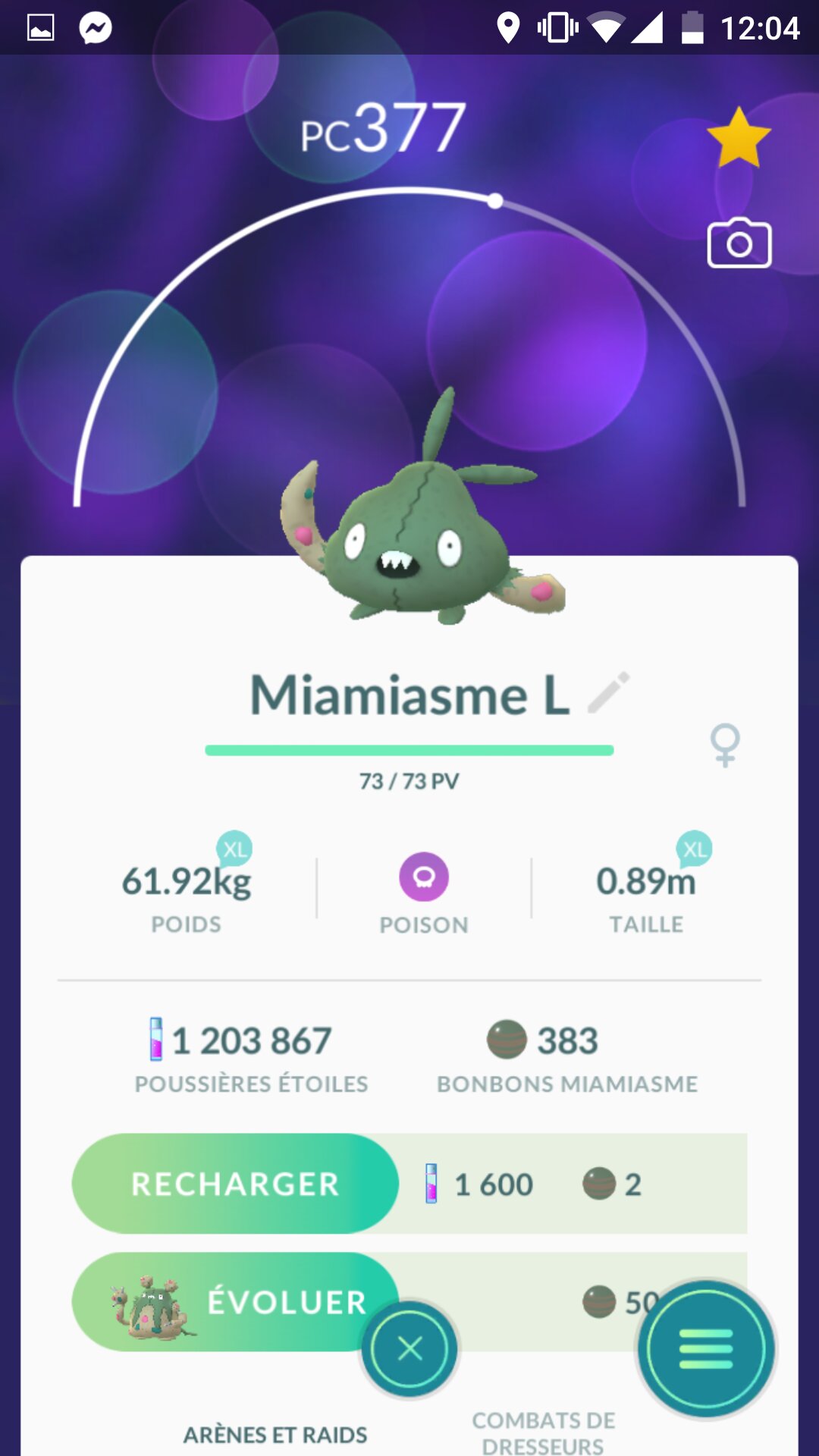Open the camera snapshot mode
Screen dimensions: 819x1456
click(739, 243)
